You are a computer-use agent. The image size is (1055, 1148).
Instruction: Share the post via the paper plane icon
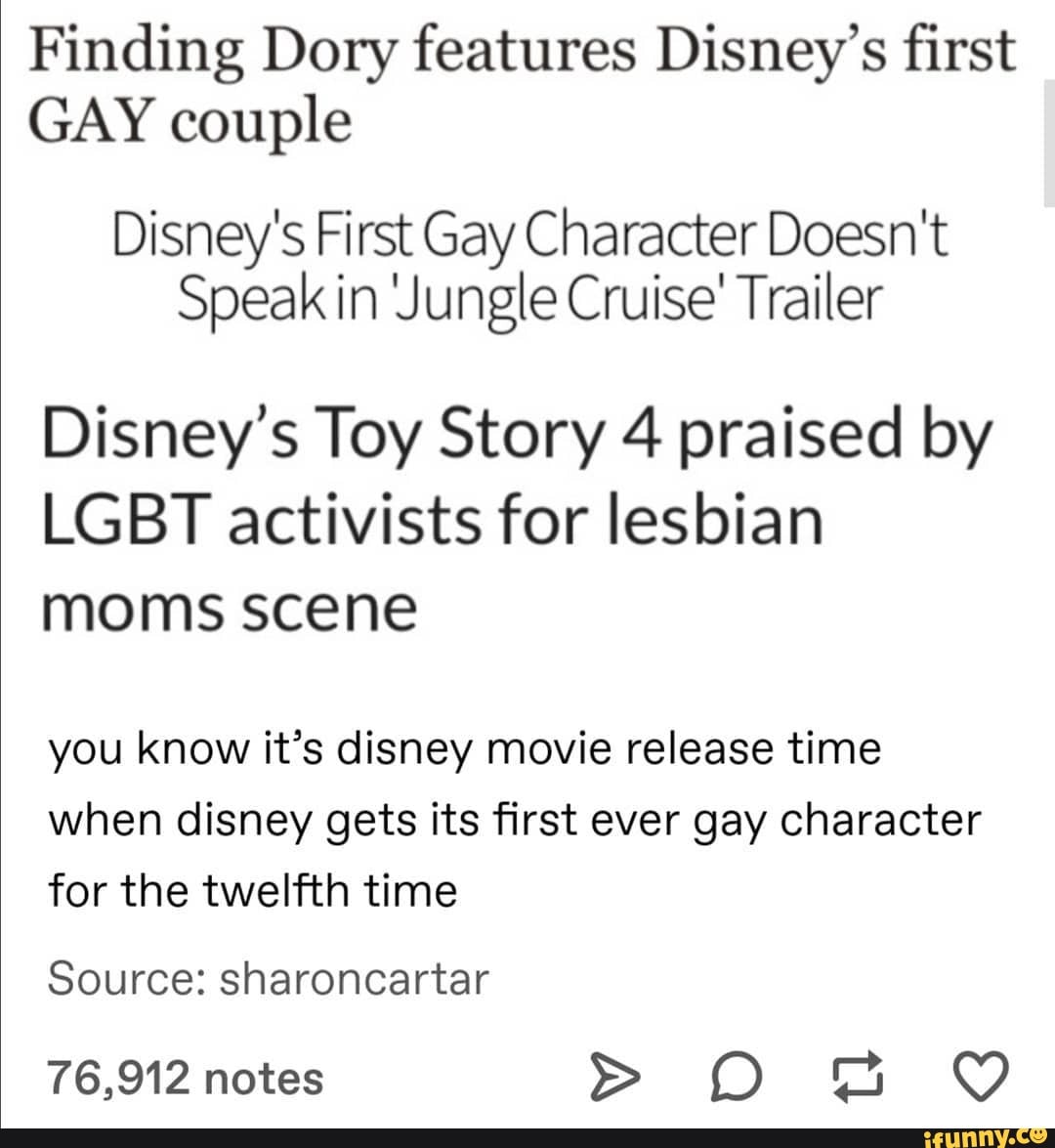tap(613, 1079)
